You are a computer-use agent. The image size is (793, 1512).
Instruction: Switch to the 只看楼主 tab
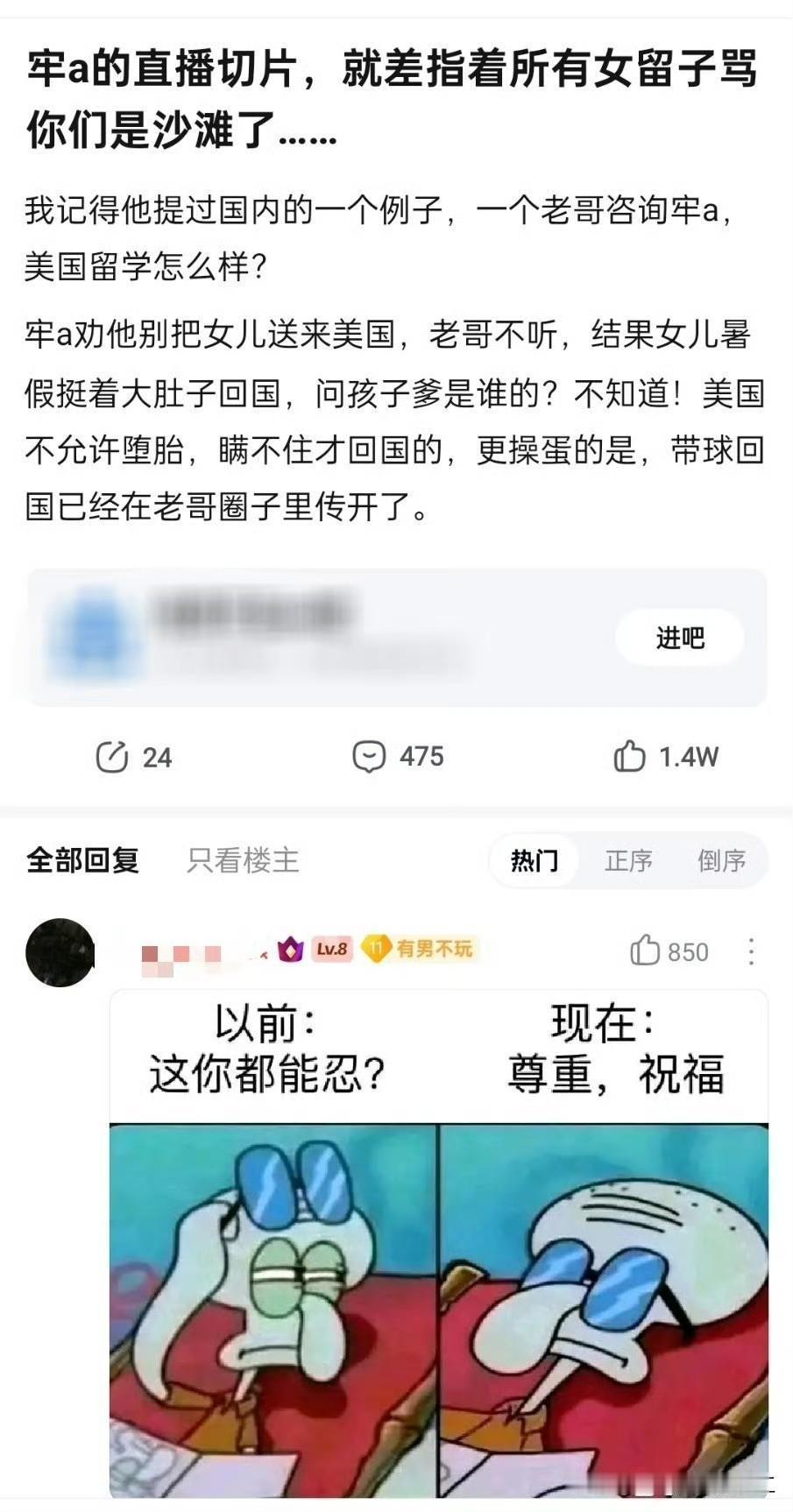242,861
